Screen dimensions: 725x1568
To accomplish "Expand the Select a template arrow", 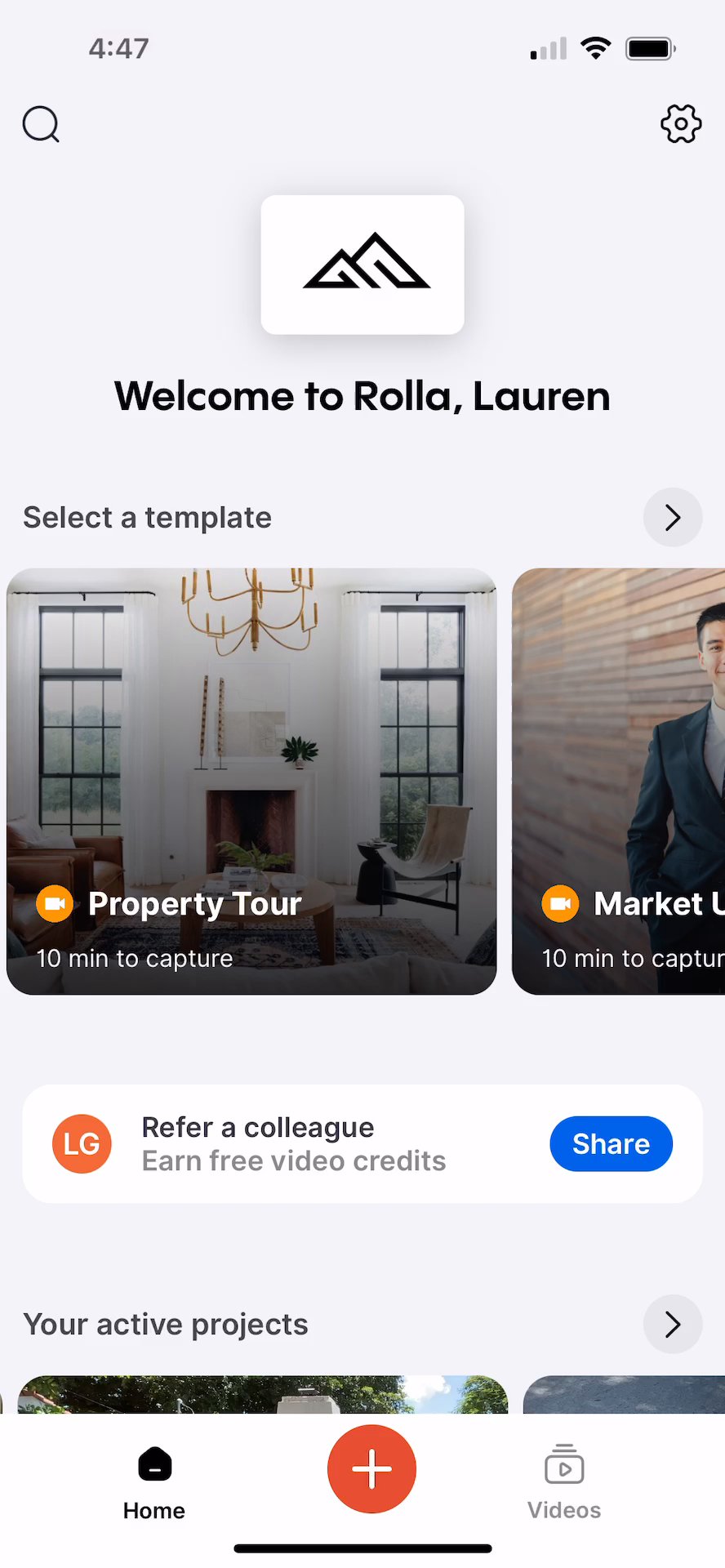I will (673, 518).
